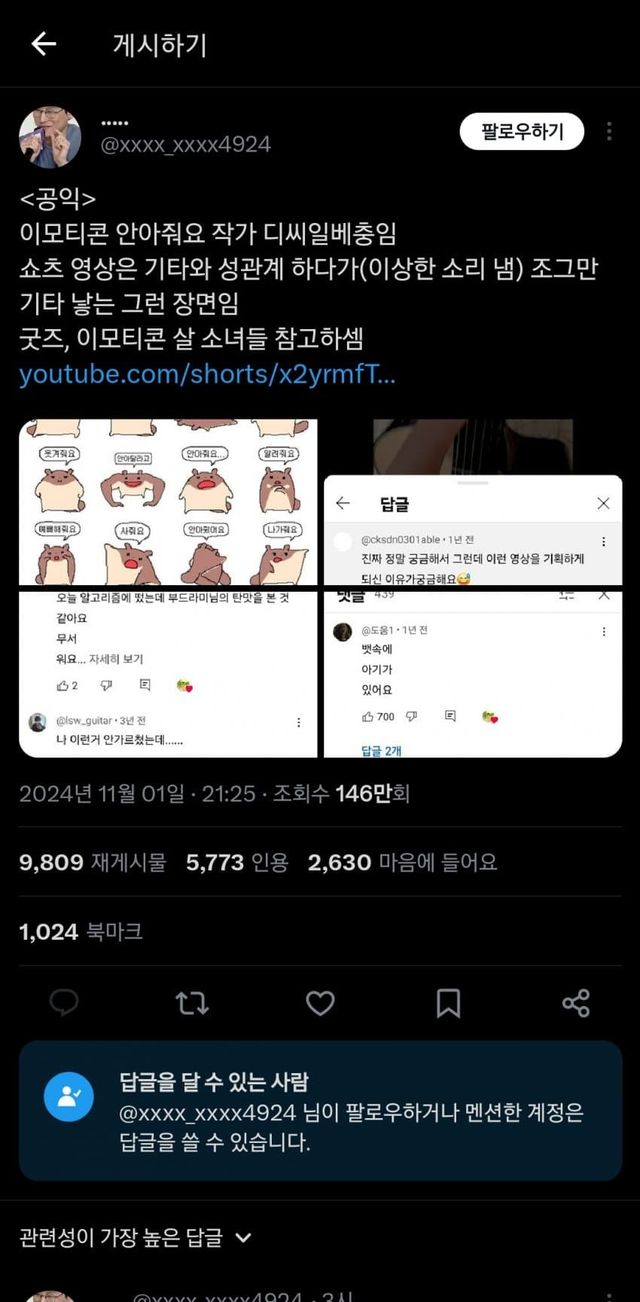Open the youtube.com/shorts link

[207, 375]
